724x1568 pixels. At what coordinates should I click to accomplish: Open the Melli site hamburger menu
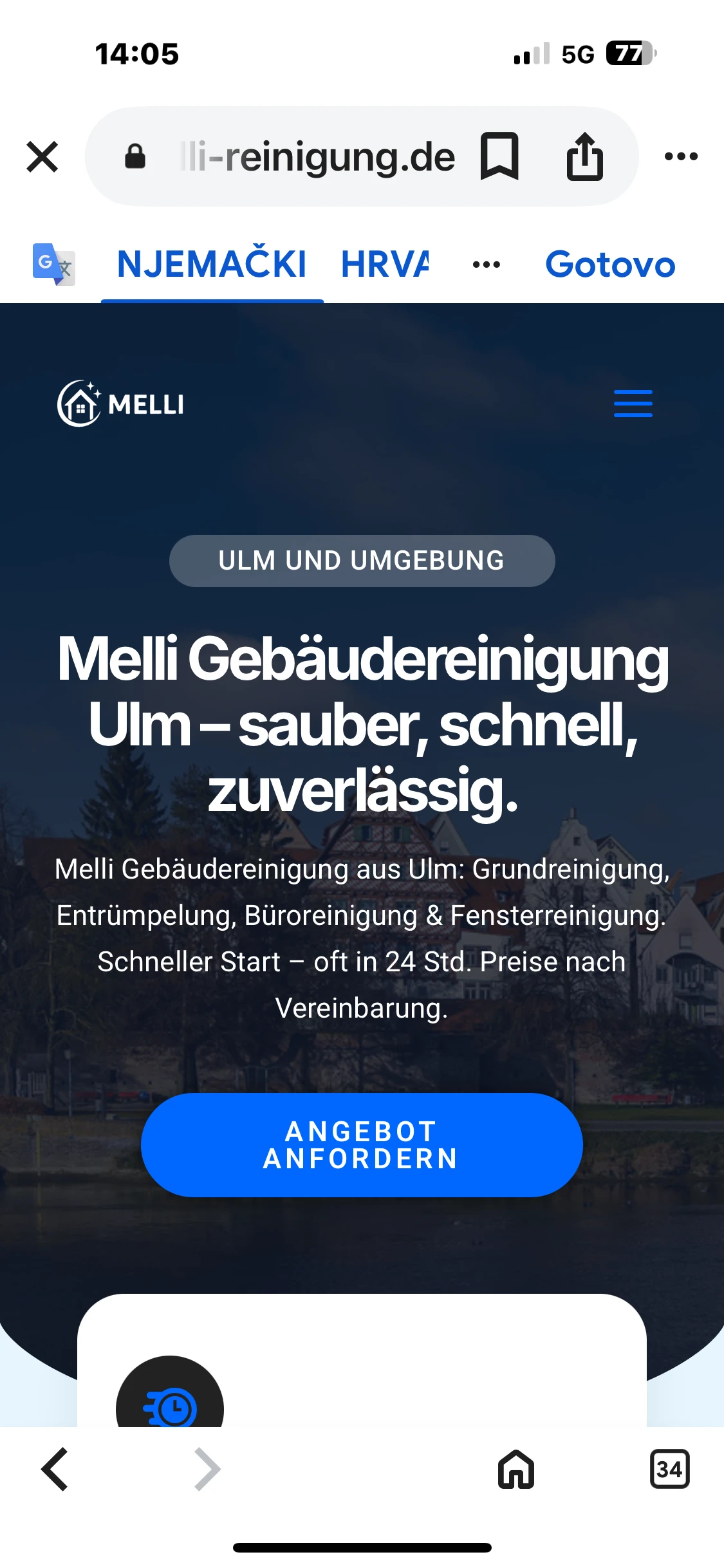[633, 404]
